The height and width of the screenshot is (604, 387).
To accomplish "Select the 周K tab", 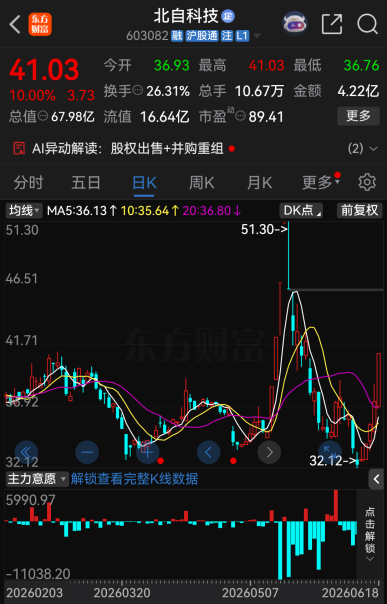I will pos(201,183).
